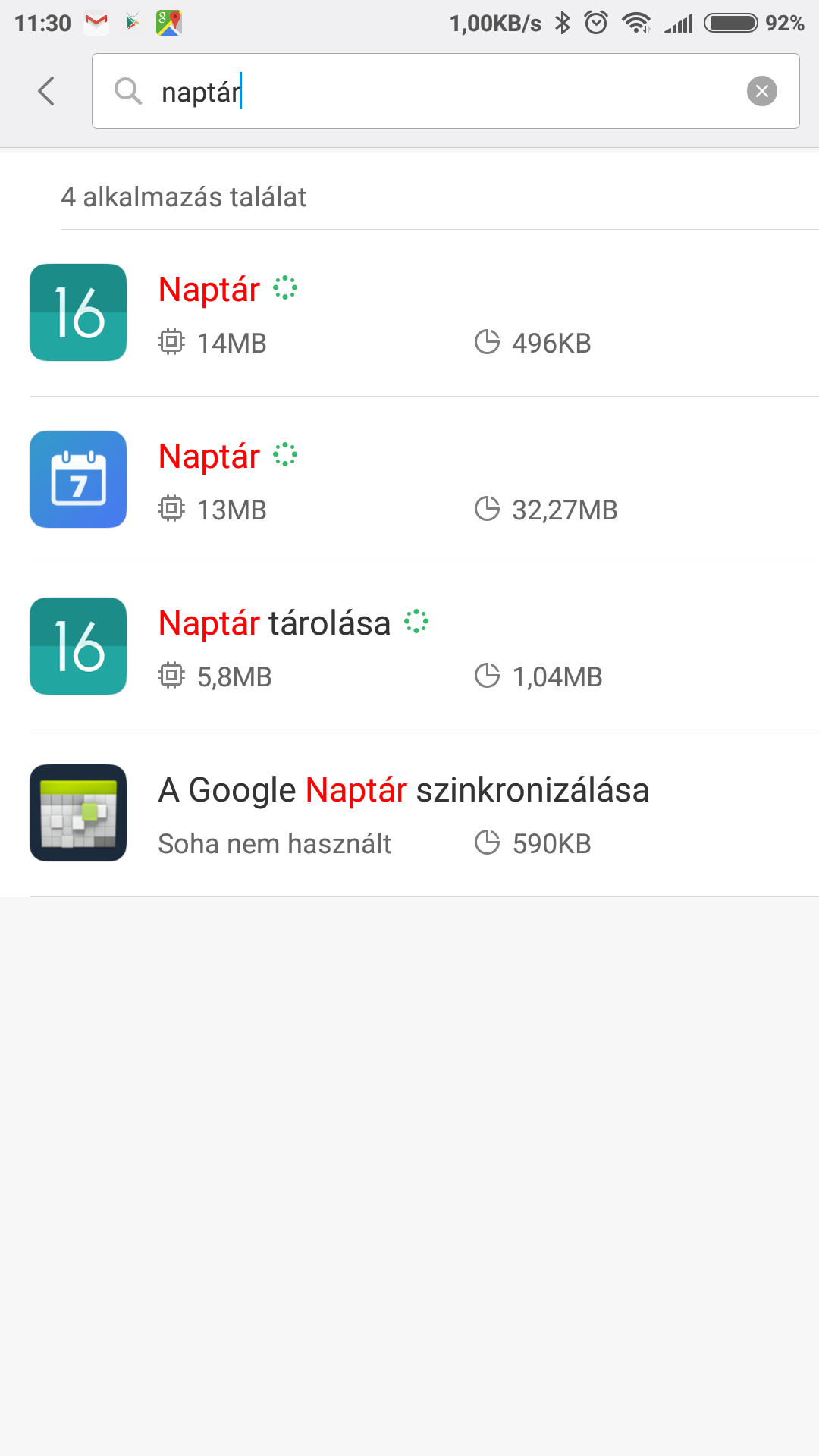Open the Naptár app using 14MB
Screen dimensions: 819x1456
pos(409,312)
